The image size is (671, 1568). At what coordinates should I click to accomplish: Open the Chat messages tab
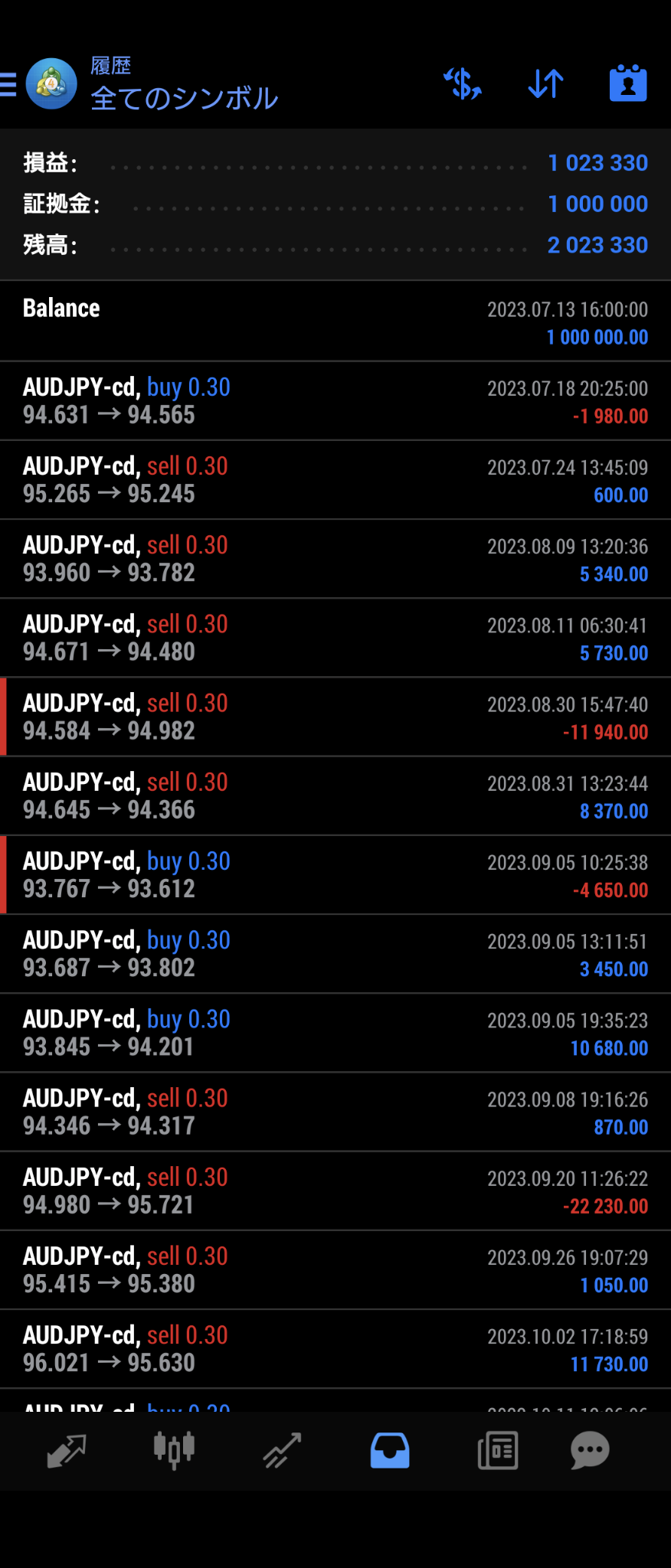pyautogui.click(x=590, y=1450)
